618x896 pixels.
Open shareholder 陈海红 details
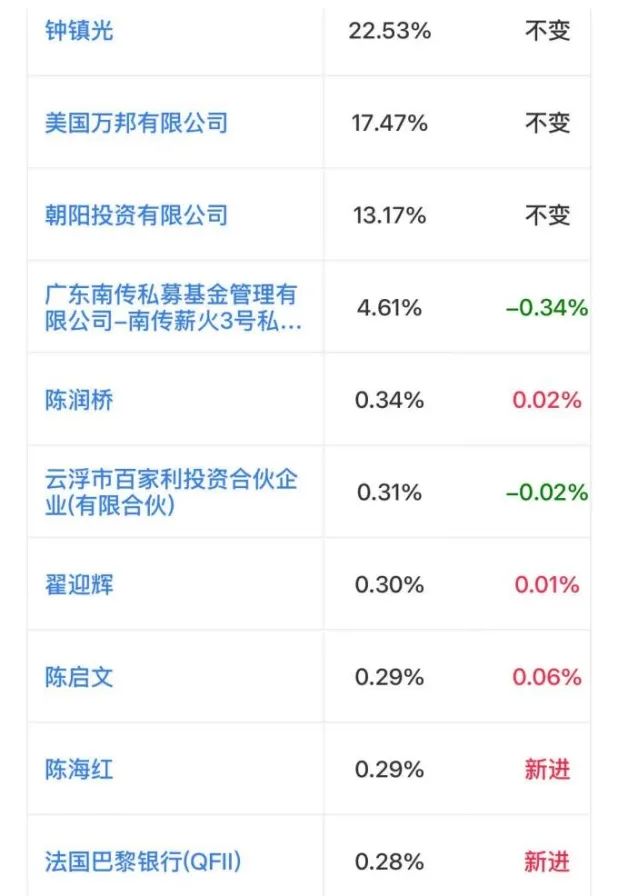point(79,769)
